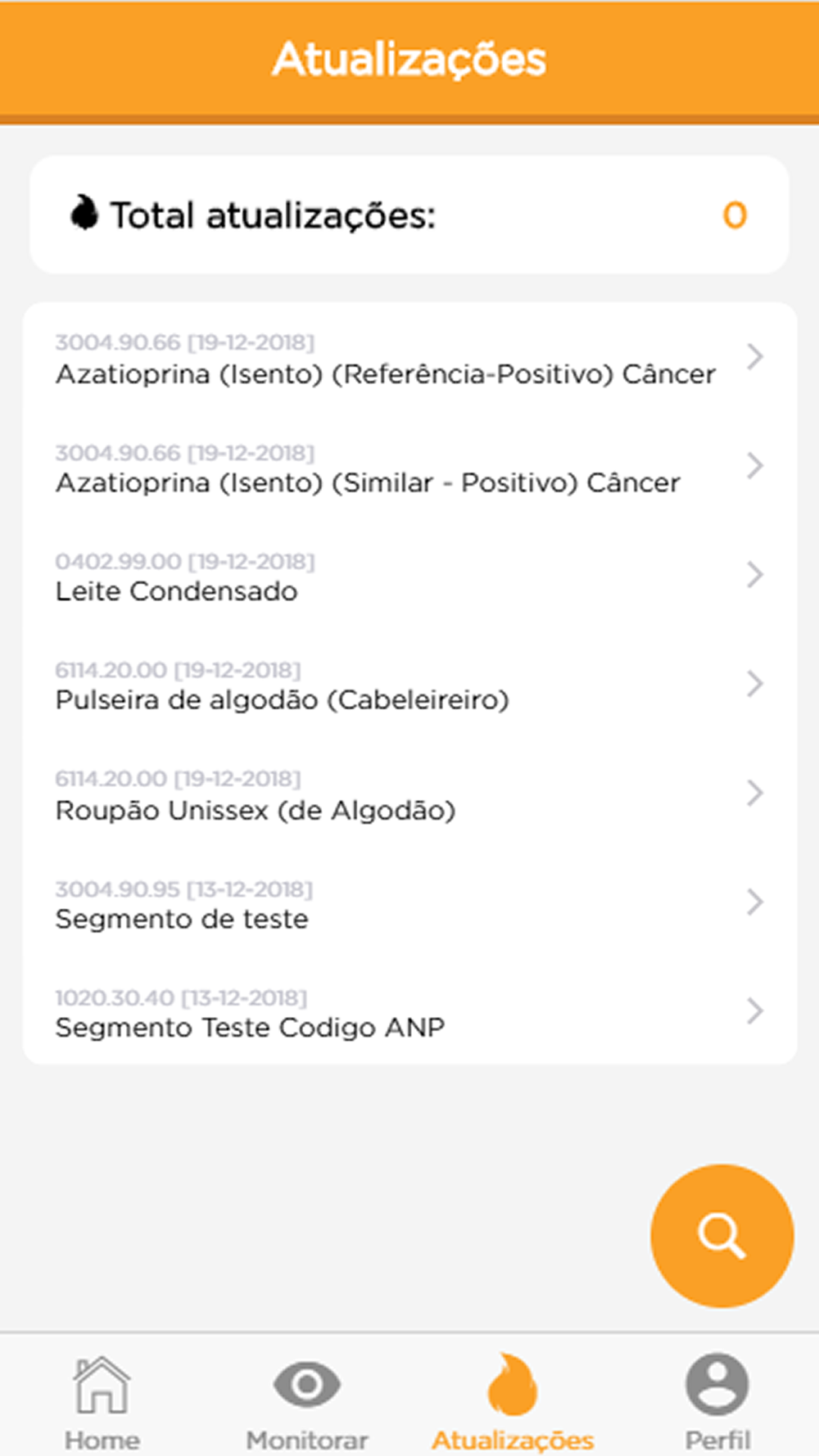Open the Perfil tab
The width and height of the screenshot is (819, 1456).
[x=717, y=1400]
